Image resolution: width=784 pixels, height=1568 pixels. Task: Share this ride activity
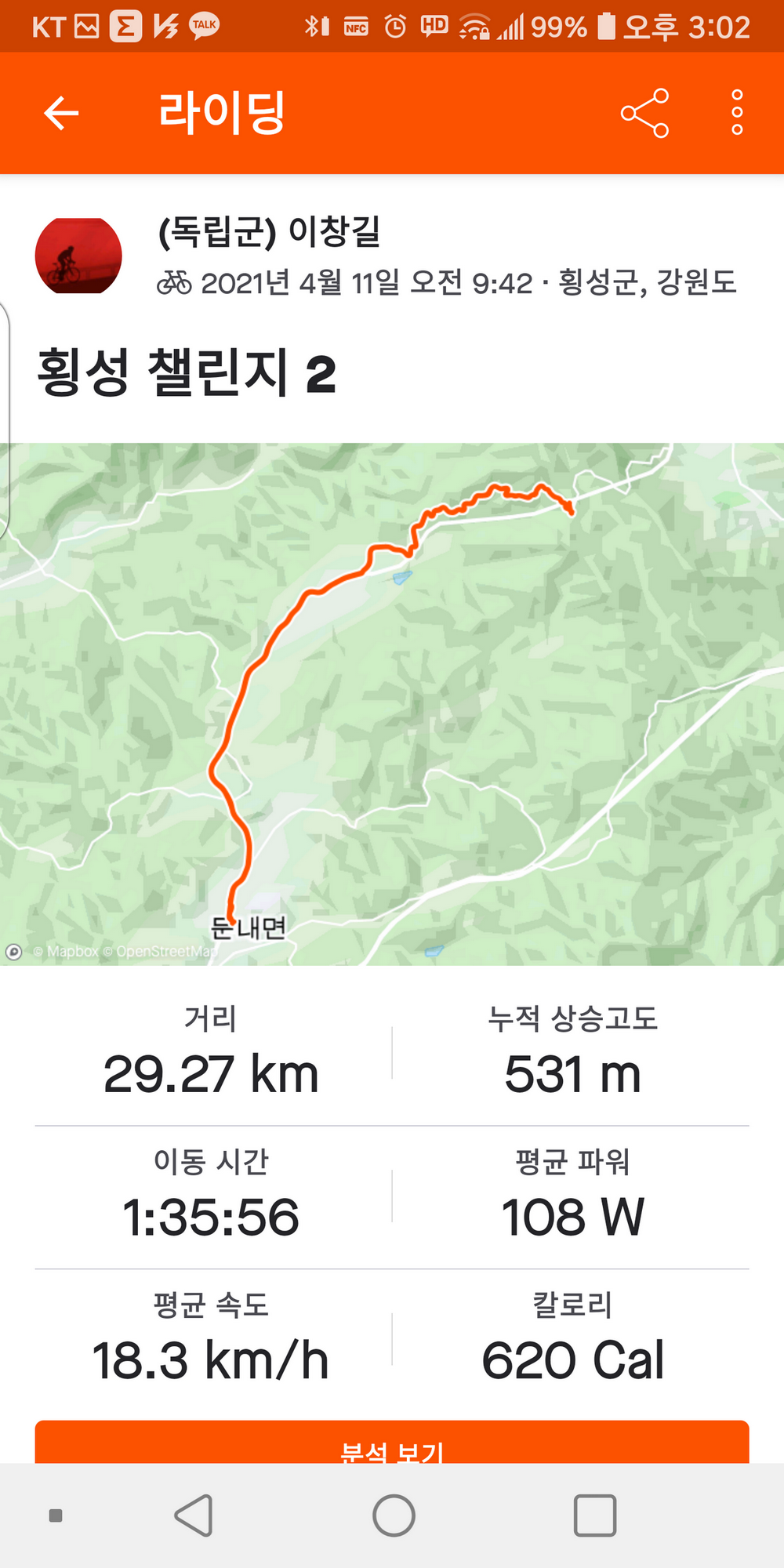(x=644, y=113)
